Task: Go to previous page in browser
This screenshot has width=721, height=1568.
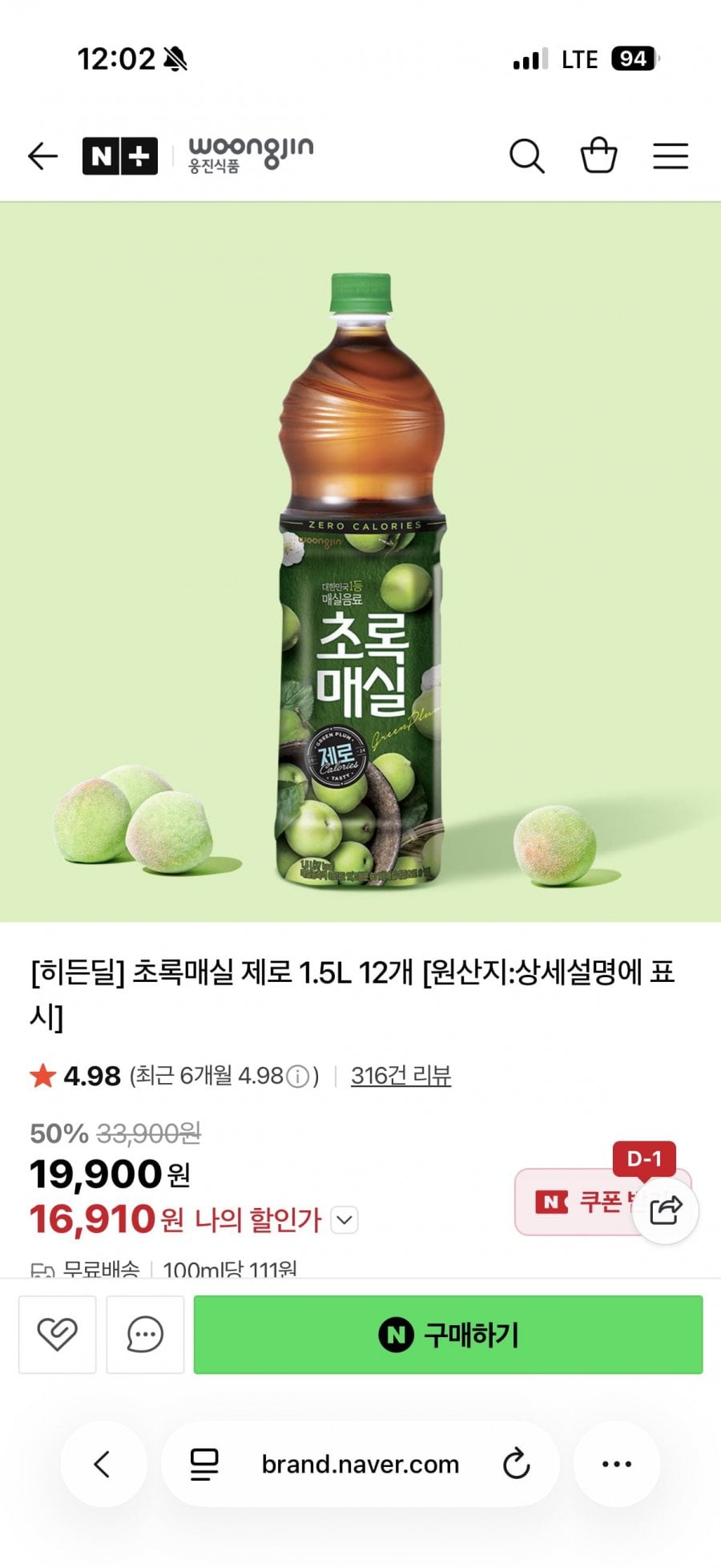Action: (x=103, y=1464)
